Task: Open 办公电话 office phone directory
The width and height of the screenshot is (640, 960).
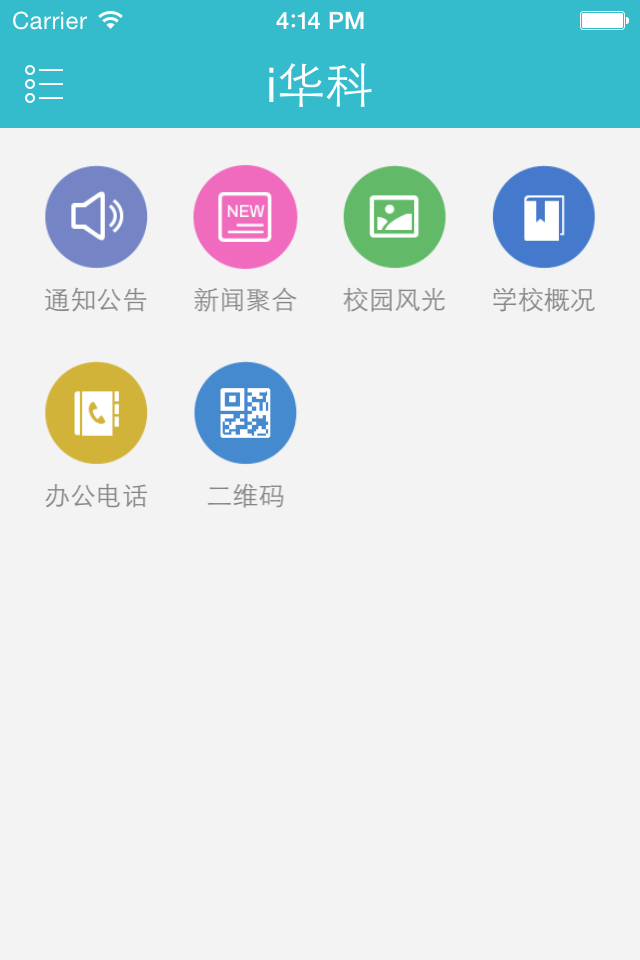Action: (96, 413)
